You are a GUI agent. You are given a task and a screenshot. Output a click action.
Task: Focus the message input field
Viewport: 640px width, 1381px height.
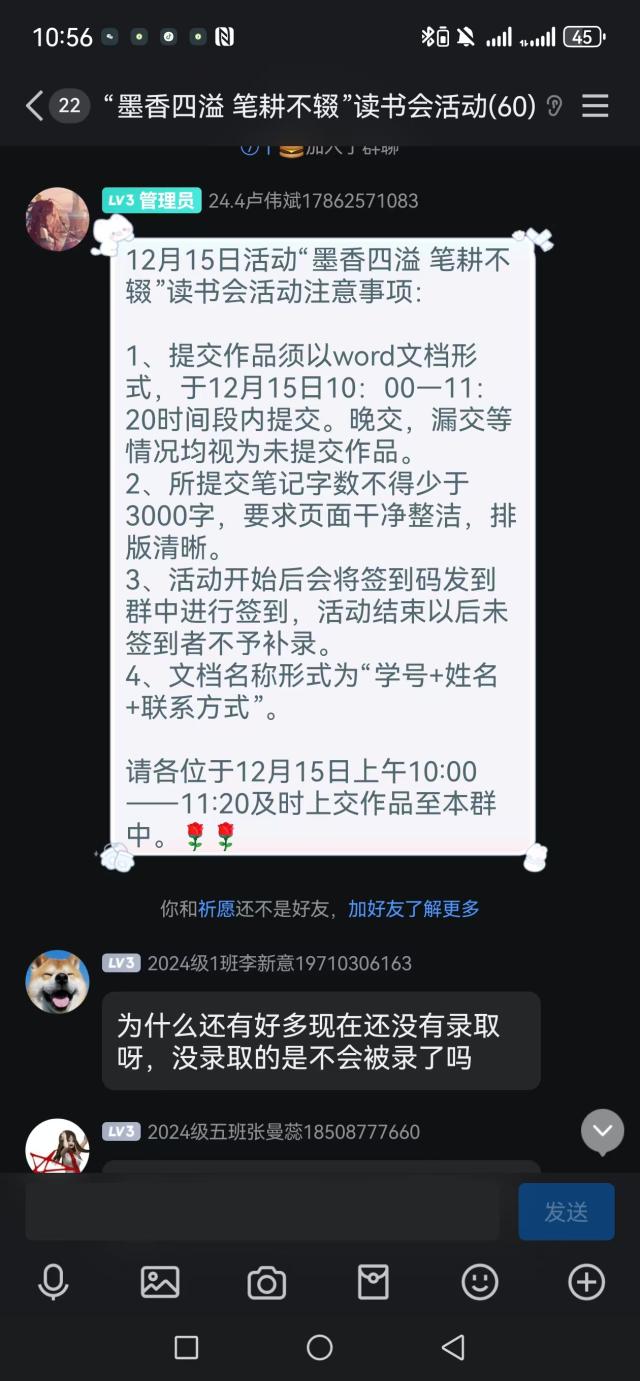pos(262,1212)
